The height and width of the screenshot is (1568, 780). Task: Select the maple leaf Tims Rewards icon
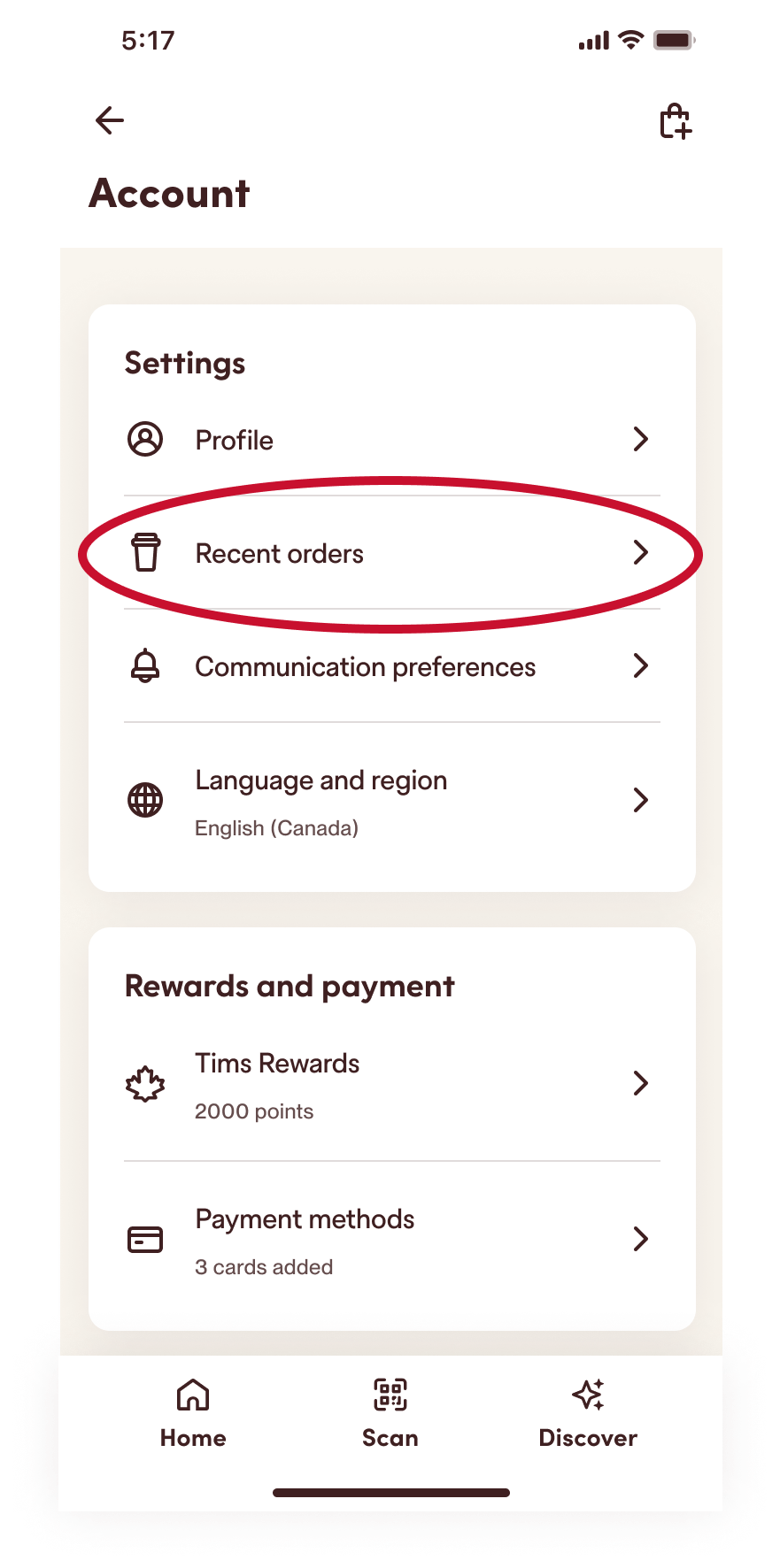coord(145,1083)
